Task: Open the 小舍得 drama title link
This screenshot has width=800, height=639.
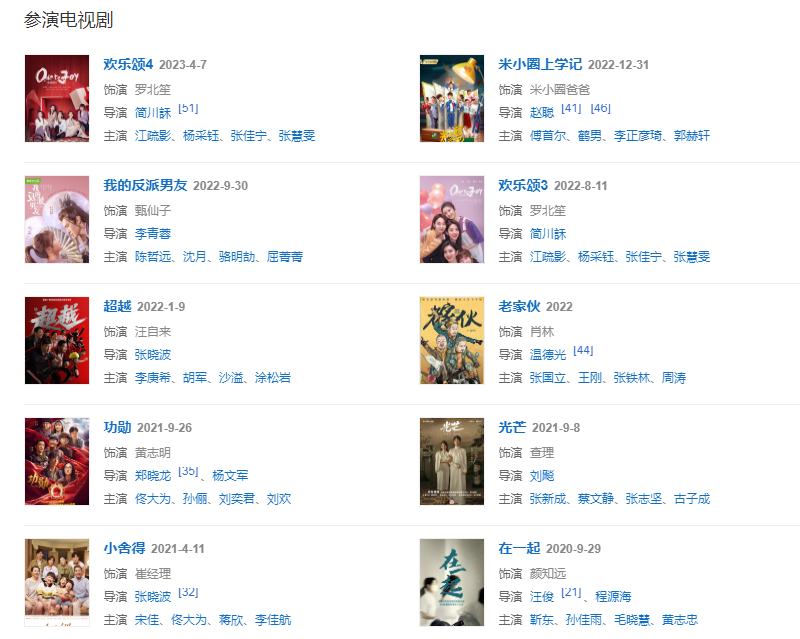Action: point(124,548)
